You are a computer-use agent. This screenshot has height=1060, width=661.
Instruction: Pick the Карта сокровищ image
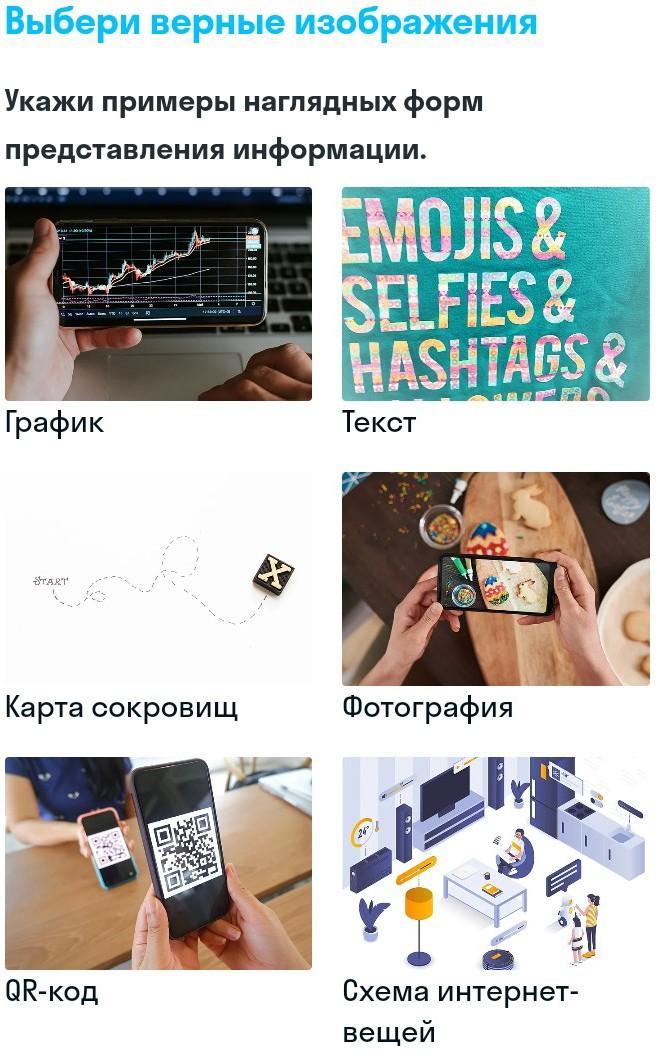point(158,578)
